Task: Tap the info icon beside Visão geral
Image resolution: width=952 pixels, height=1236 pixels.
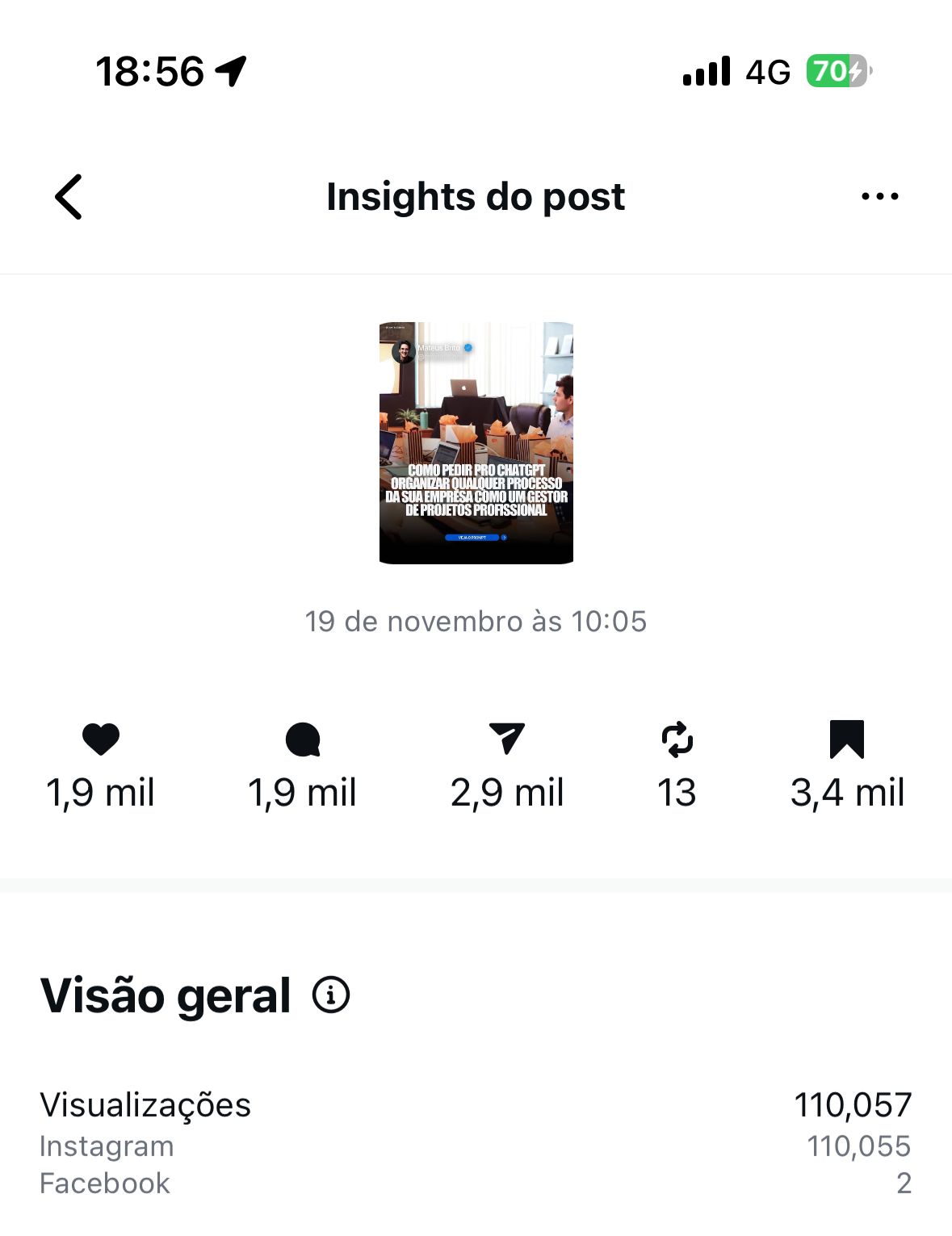Action: (331, 995)
